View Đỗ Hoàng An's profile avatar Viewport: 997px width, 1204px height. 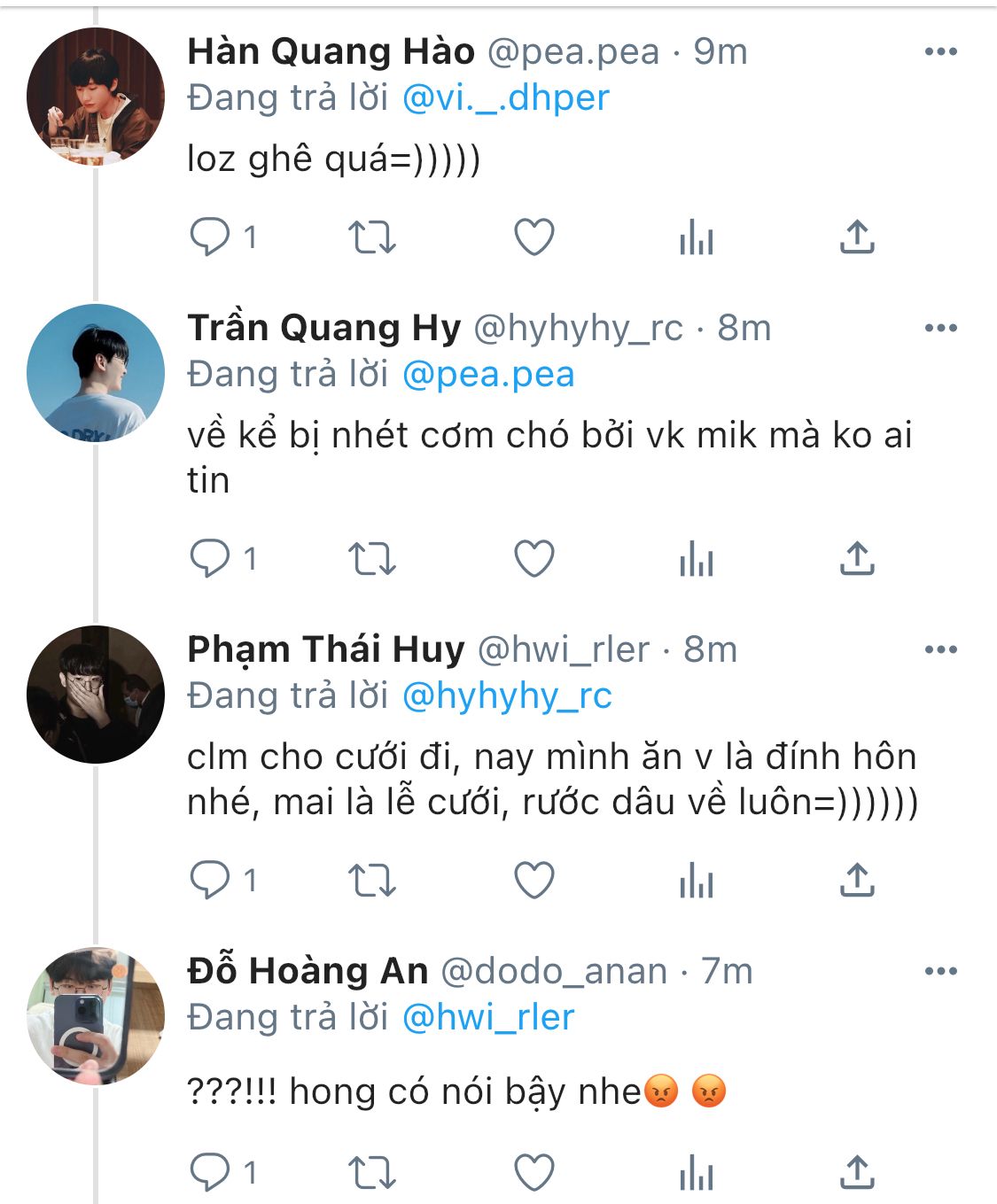point(96,1015)
